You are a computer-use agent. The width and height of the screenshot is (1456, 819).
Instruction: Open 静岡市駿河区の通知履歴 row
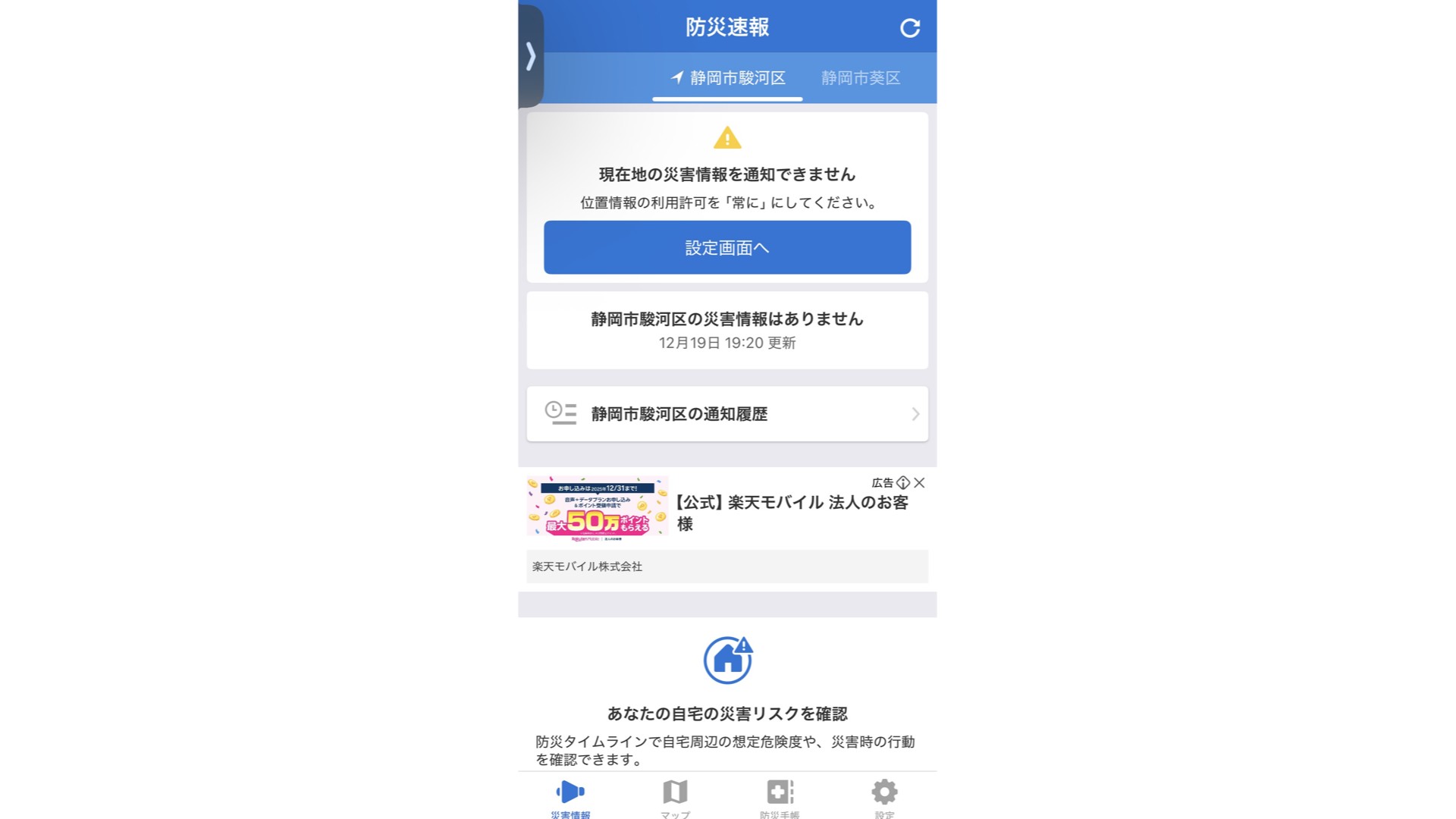click(x=726, y=414)
